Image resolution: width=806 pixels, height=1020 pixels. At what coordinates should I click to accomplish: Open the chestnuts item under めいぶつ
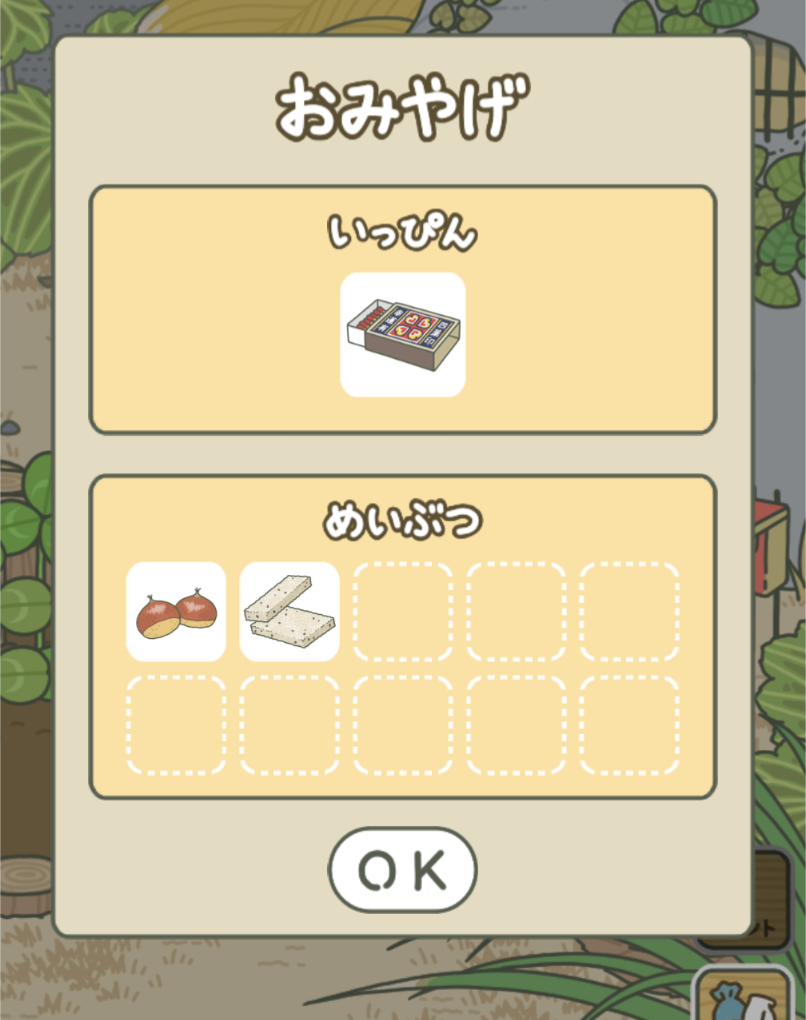176,611
